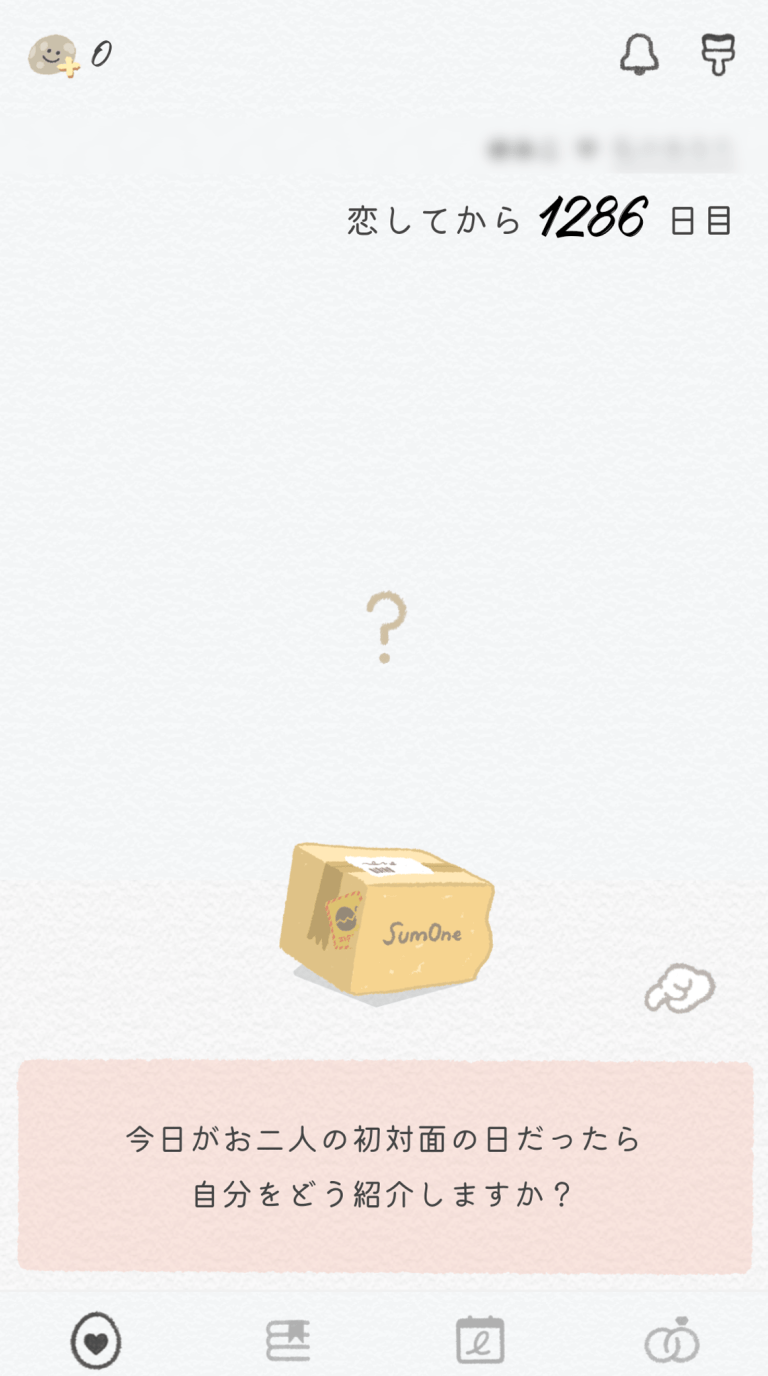The width and height of the screenshot is (768, 1376).
Task: Tap the small cloud doodle icon
Action: coord(680,989)
